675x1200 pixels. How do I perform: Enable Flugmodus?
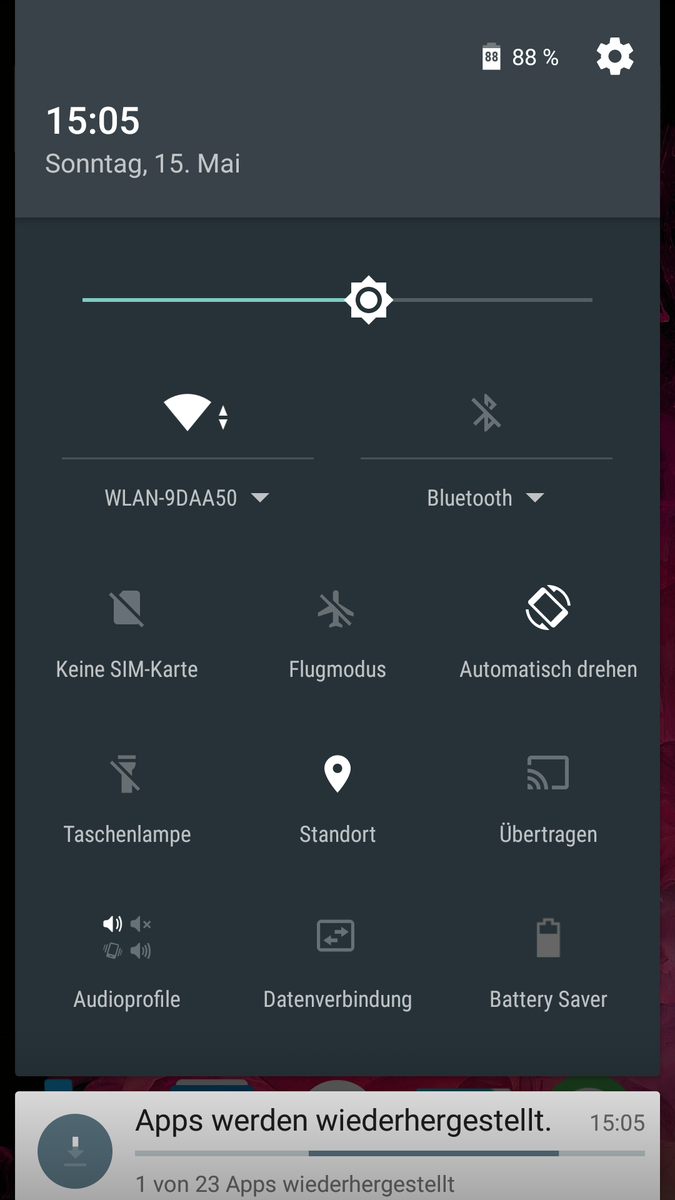337,635
